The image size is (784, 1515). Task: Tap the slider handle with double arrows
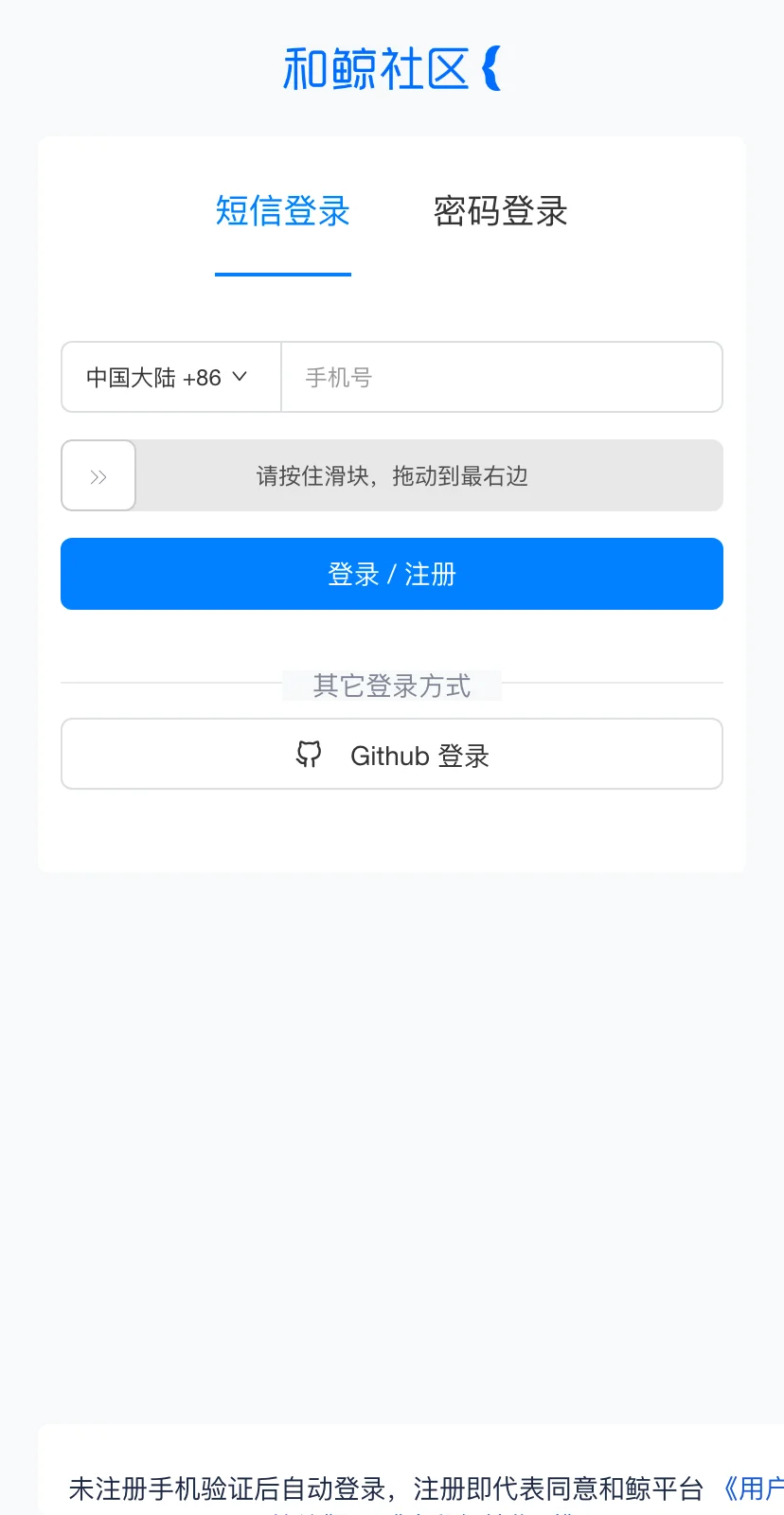98,475
